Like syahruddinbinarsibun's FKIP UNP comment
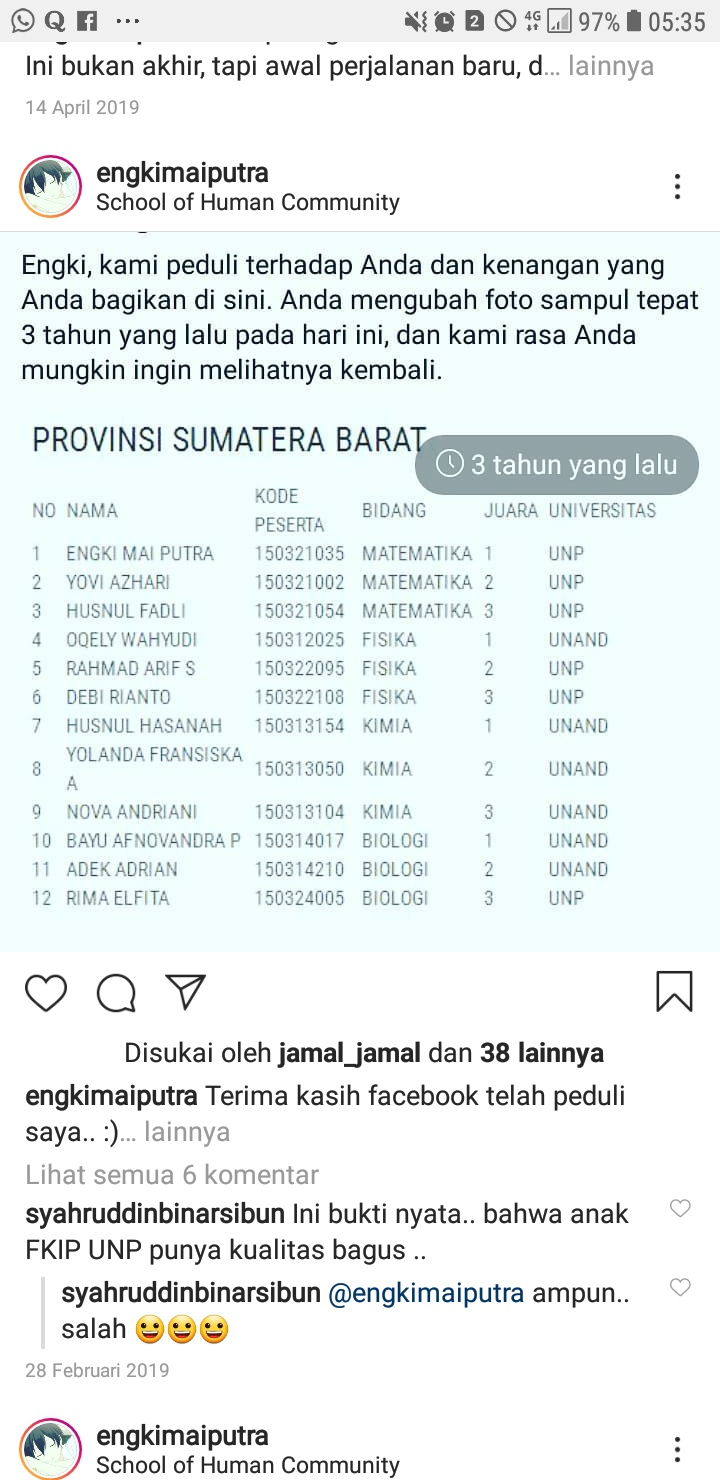 point(681,1209)
